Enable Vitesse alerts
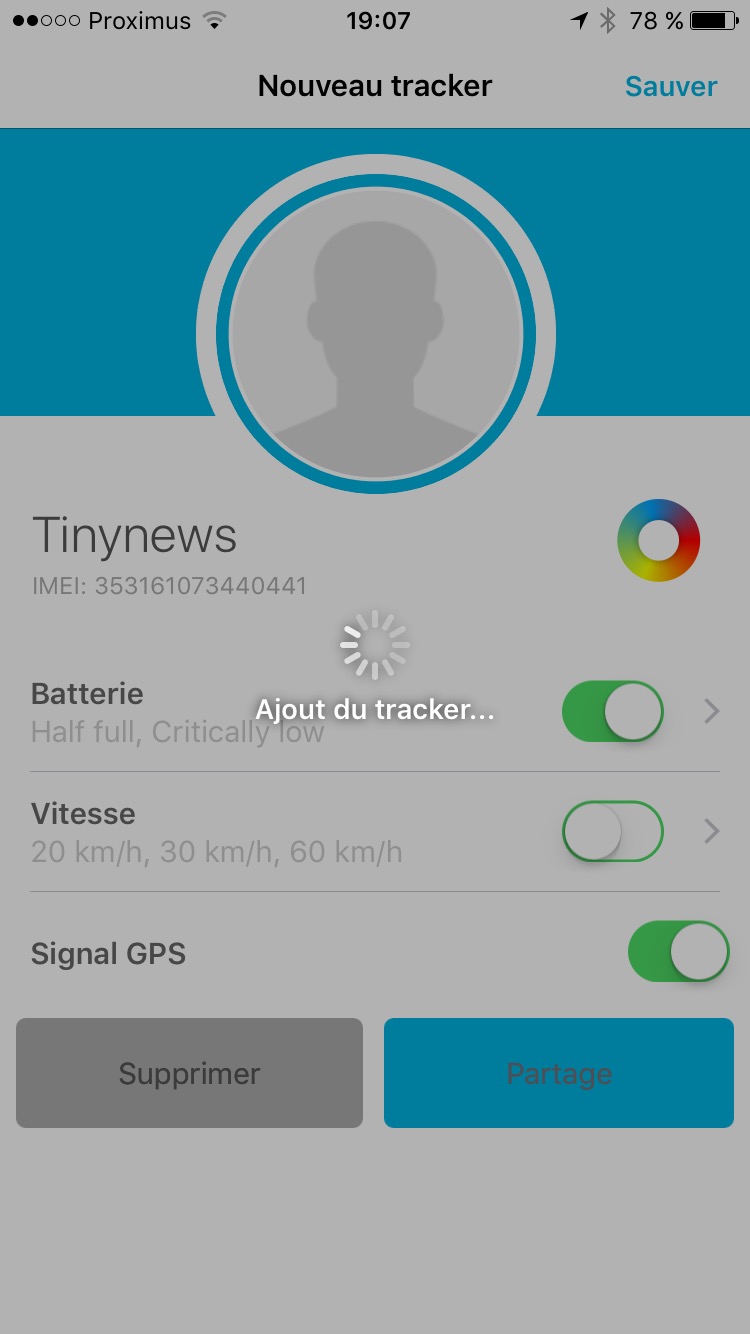The image size is (750, 1334). pos(612,831)
